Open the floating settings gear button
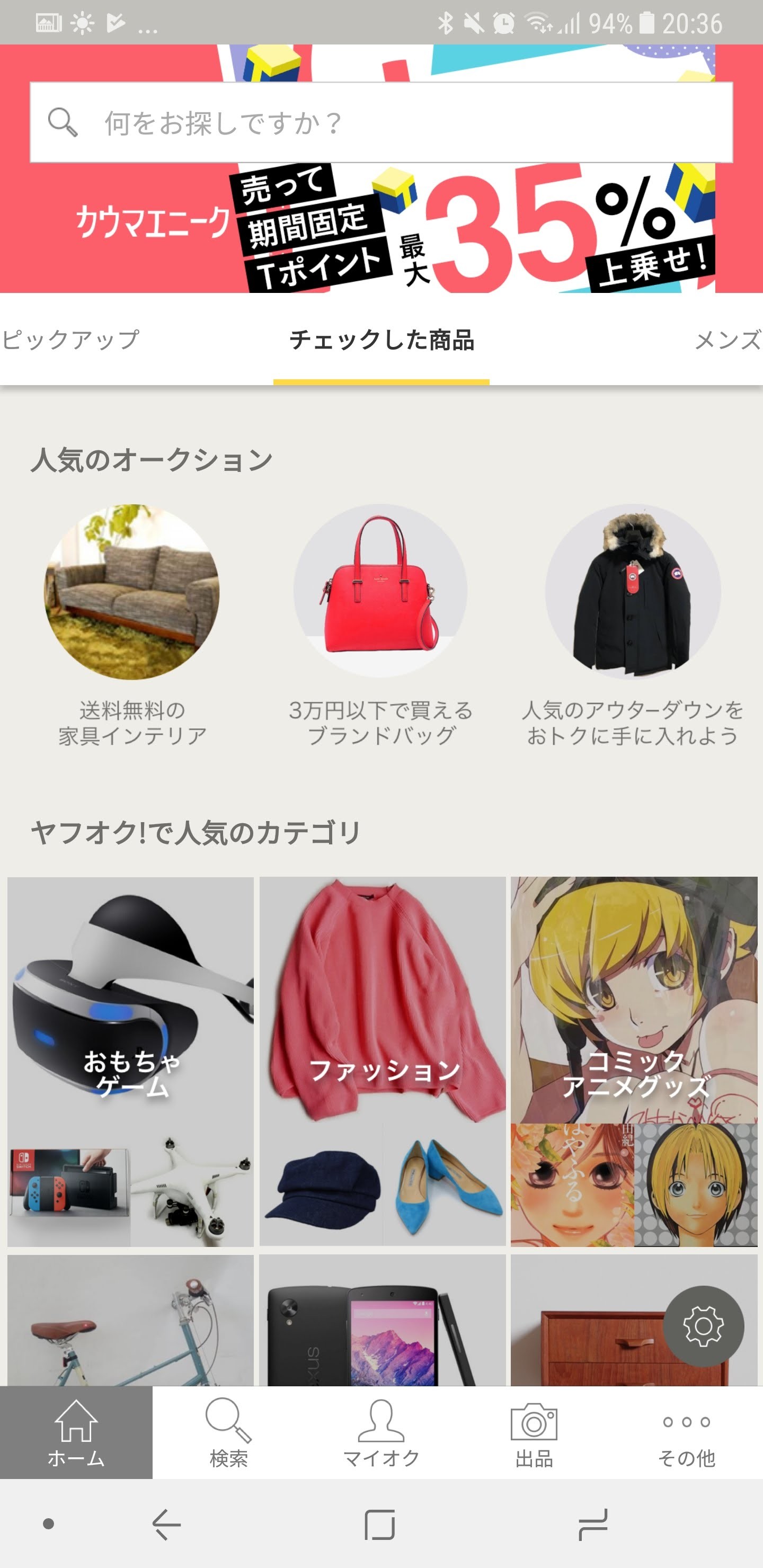The height and width of the screenshot is (1568, 763). 703,1326
